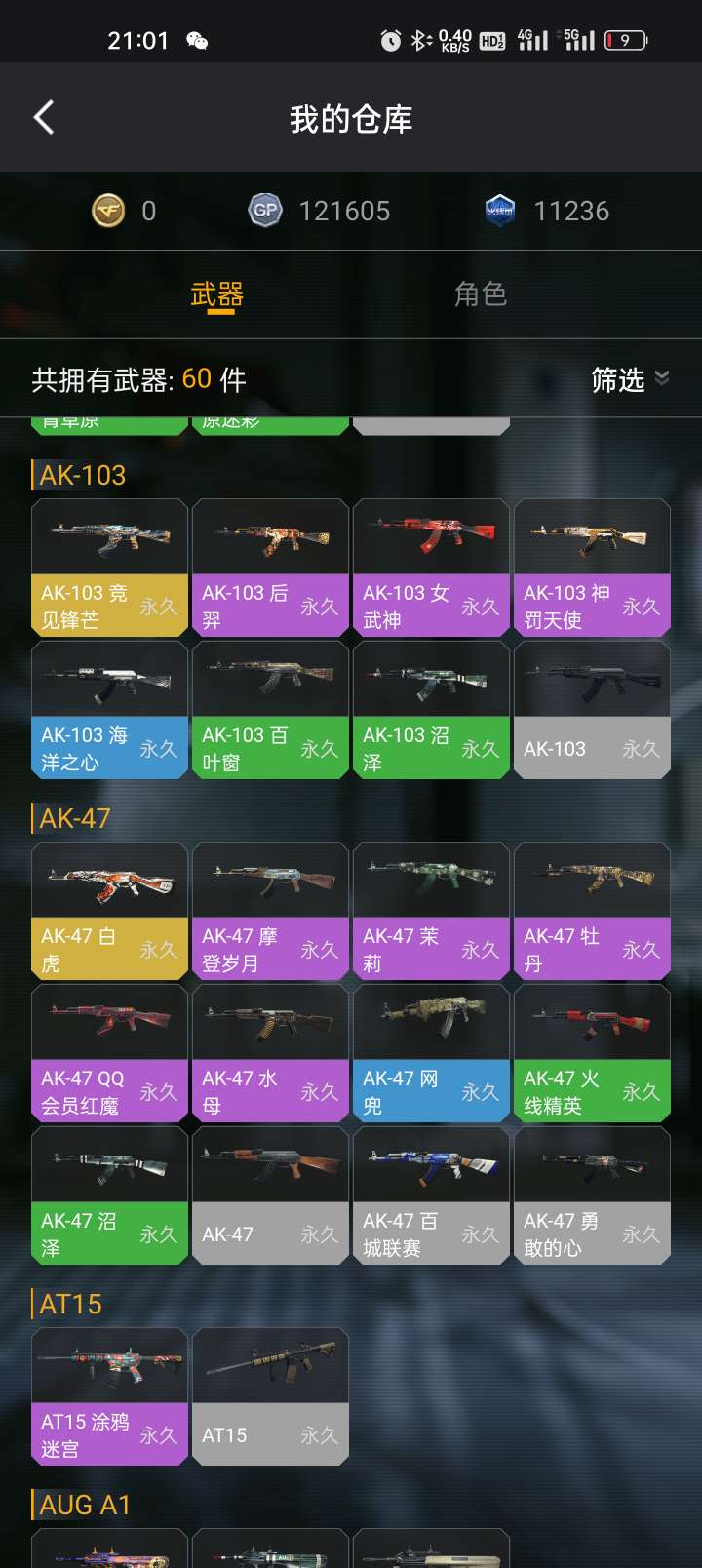Open AK-47 牡丹 weapon details

point(592,911)
